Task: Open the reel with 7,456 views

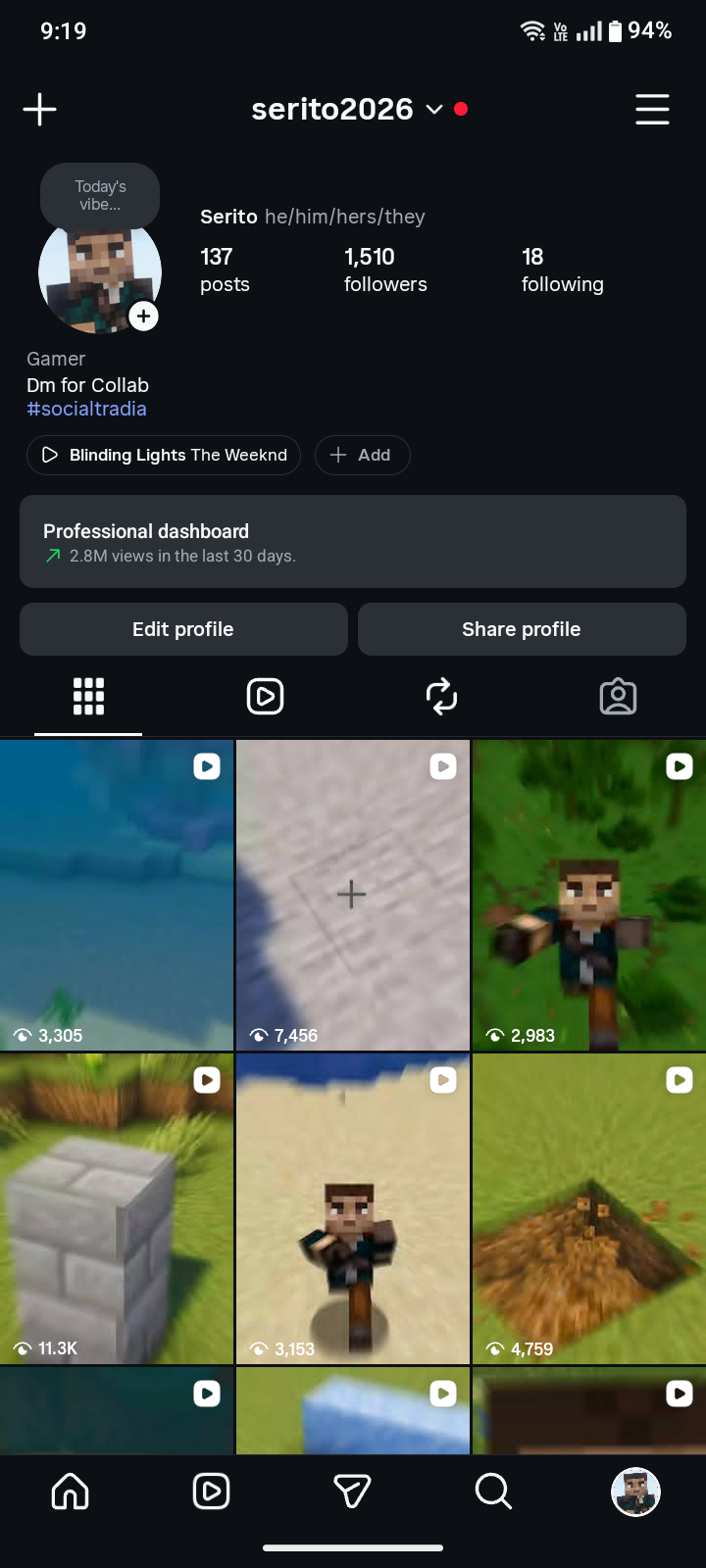Action: tap(353, 895)
